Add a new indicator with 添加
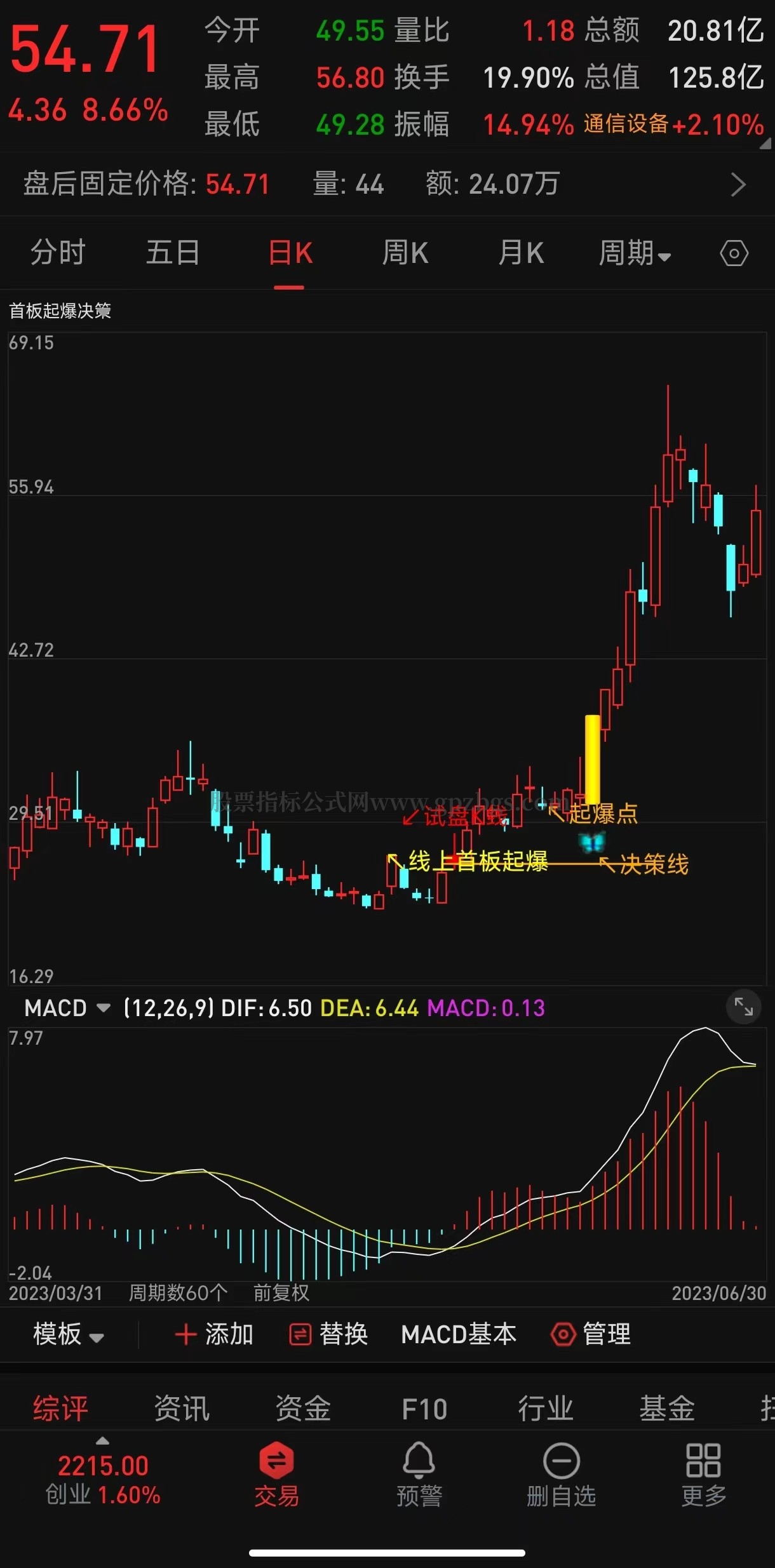 [214, 1334]
